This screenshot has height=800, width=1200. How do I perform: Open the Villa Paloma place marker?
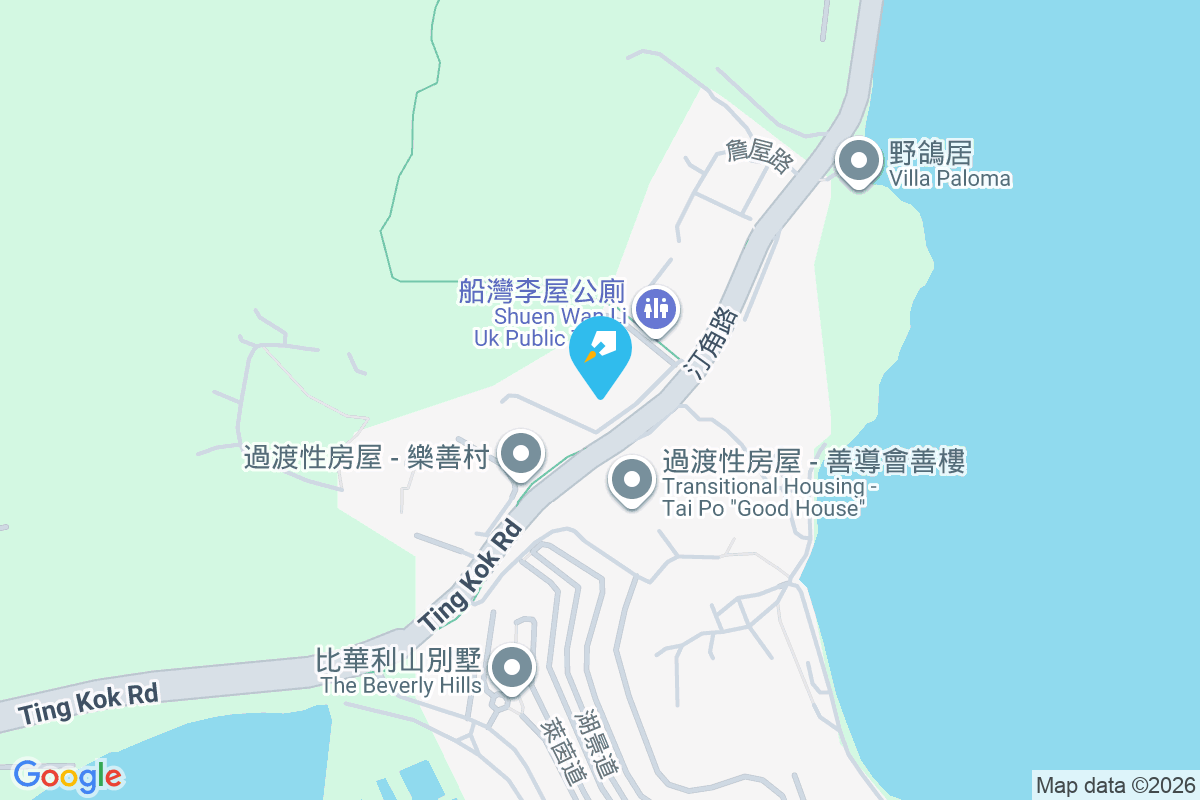click(857, 162)
